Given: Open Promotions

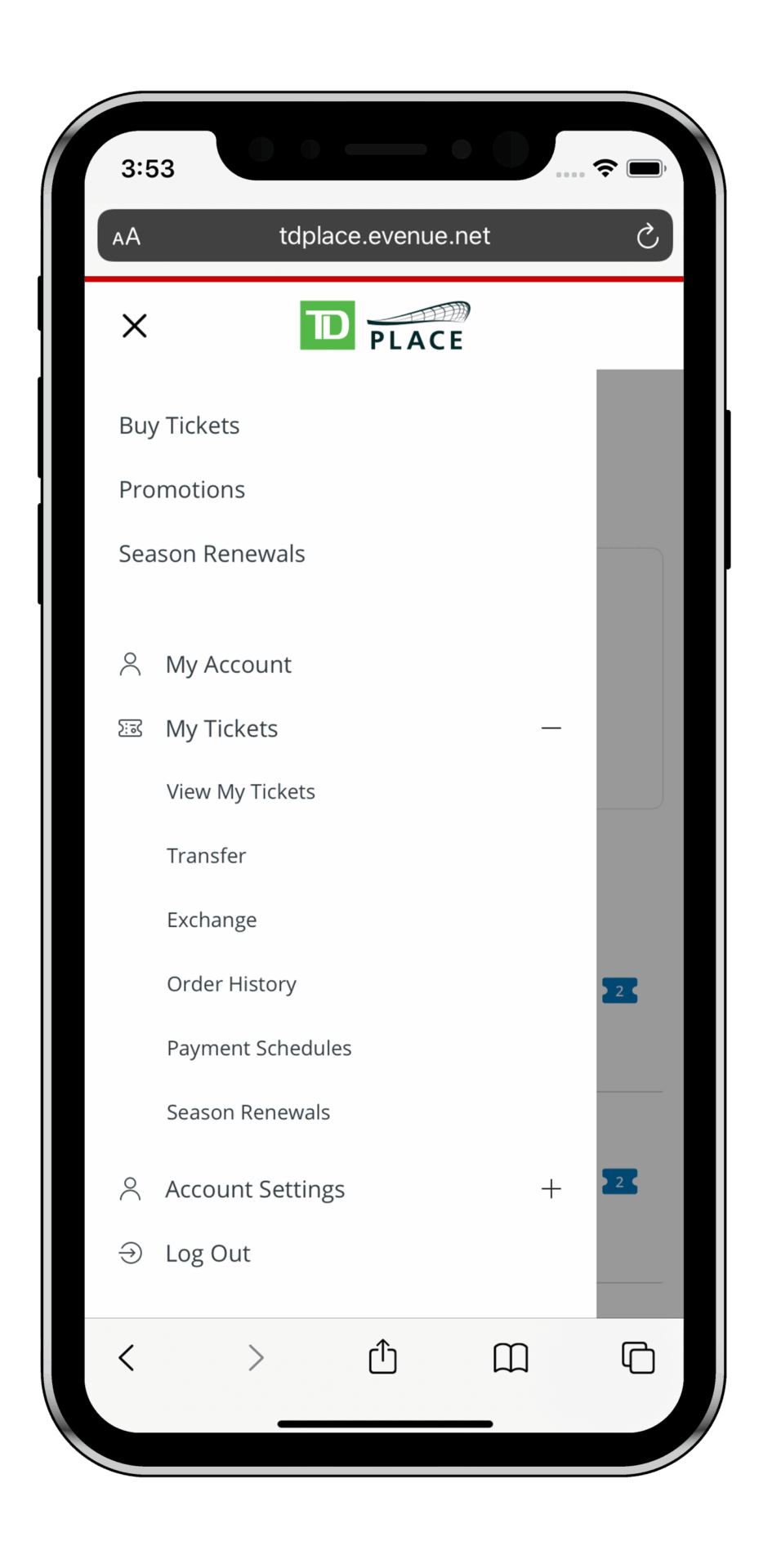Looking at the screenshot, I should coord(182,490).
